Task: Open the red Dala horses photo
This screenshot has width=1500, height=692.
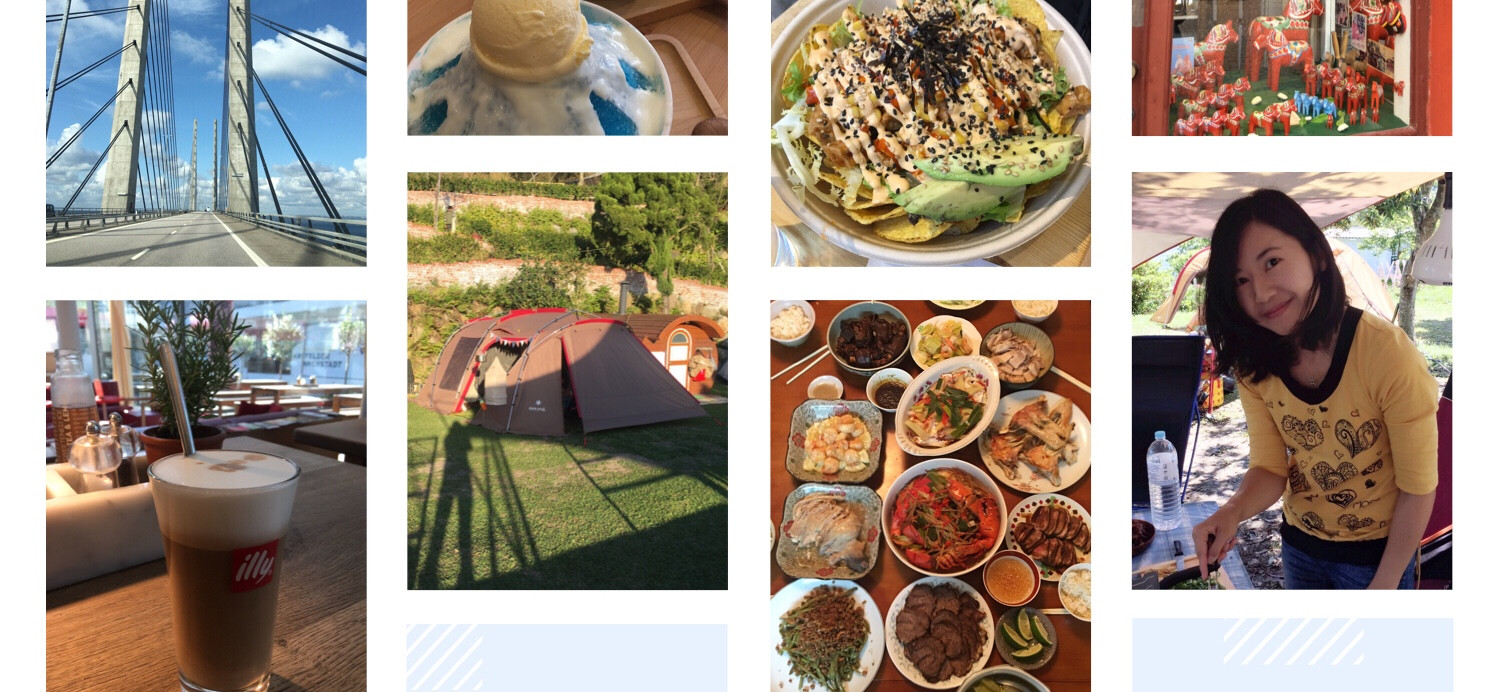Action: (1291, 67)
